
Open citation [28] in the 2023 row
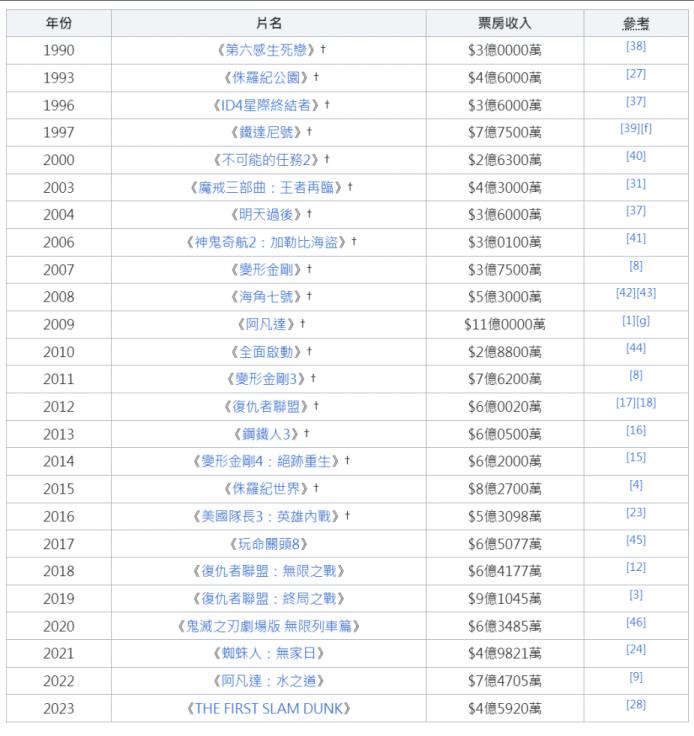(635, 704)
